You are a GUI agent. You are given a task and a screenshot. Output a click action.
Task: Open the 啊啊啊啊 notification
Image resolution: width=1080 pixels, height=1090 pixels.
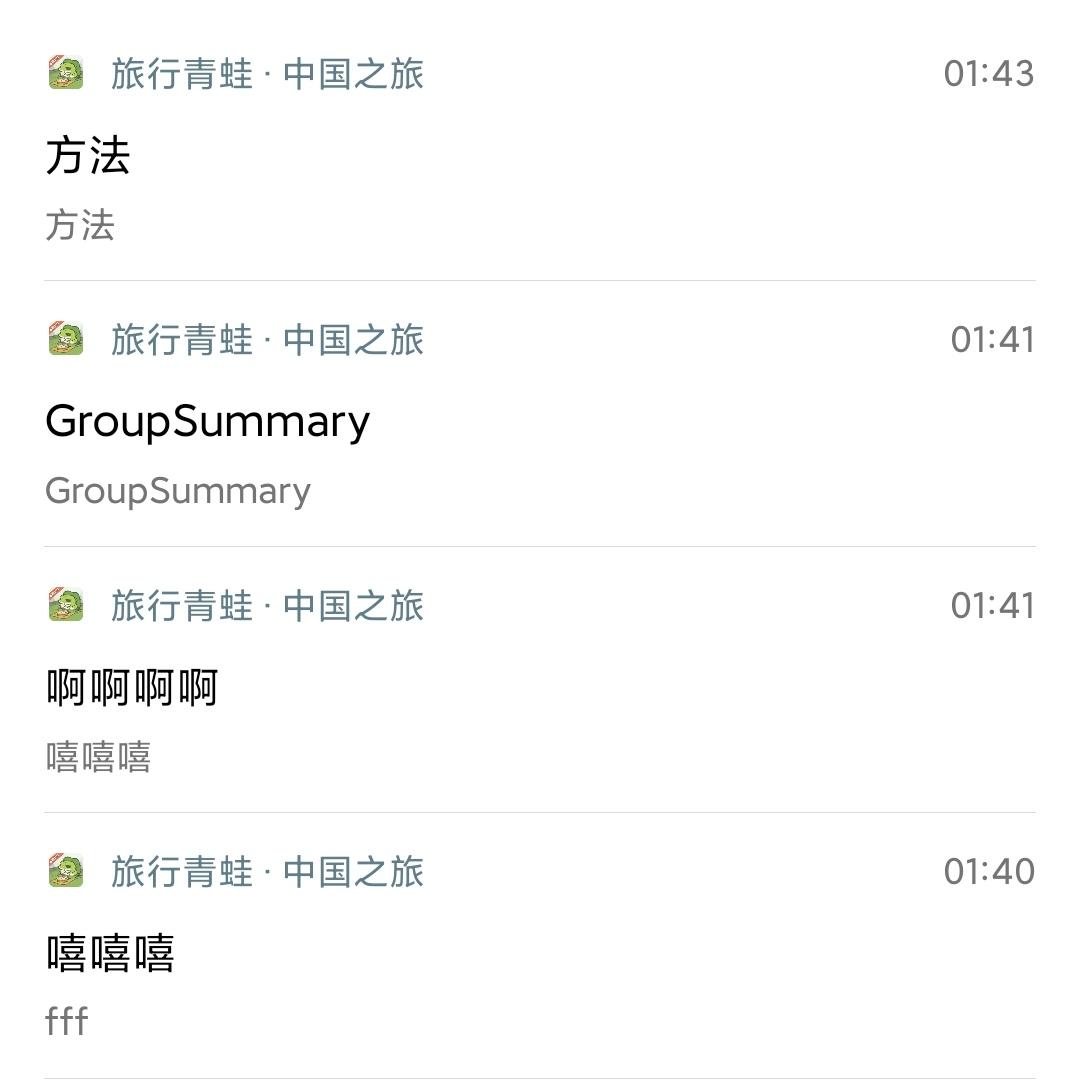tap(540, 688)
